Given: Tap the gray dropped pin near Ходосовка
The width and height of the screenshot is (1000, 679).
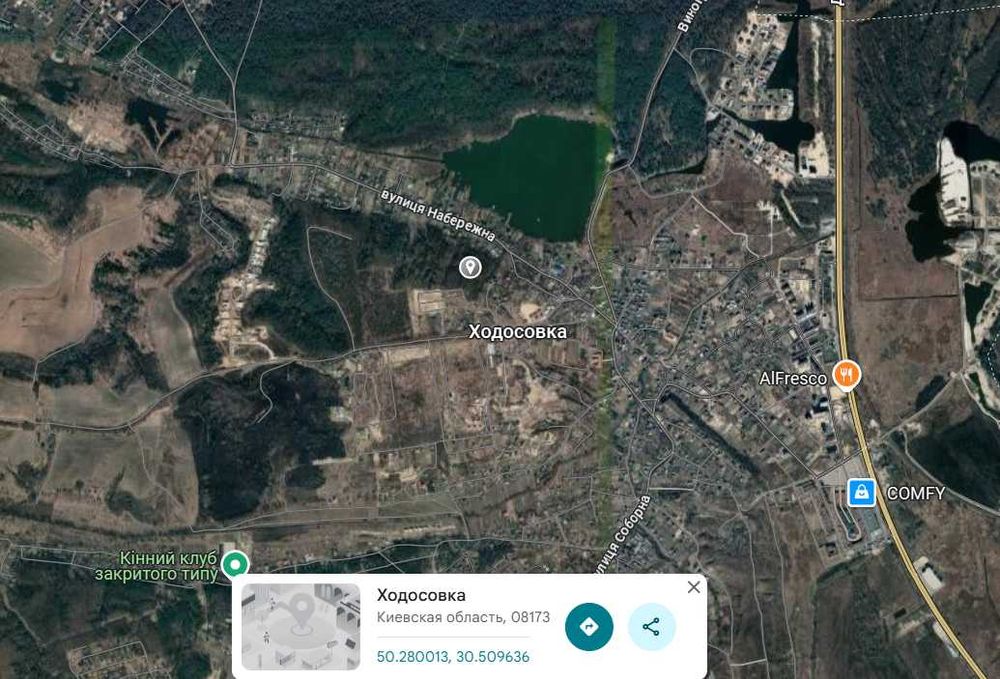Looking at the screenshot, I should click(469, 267).
